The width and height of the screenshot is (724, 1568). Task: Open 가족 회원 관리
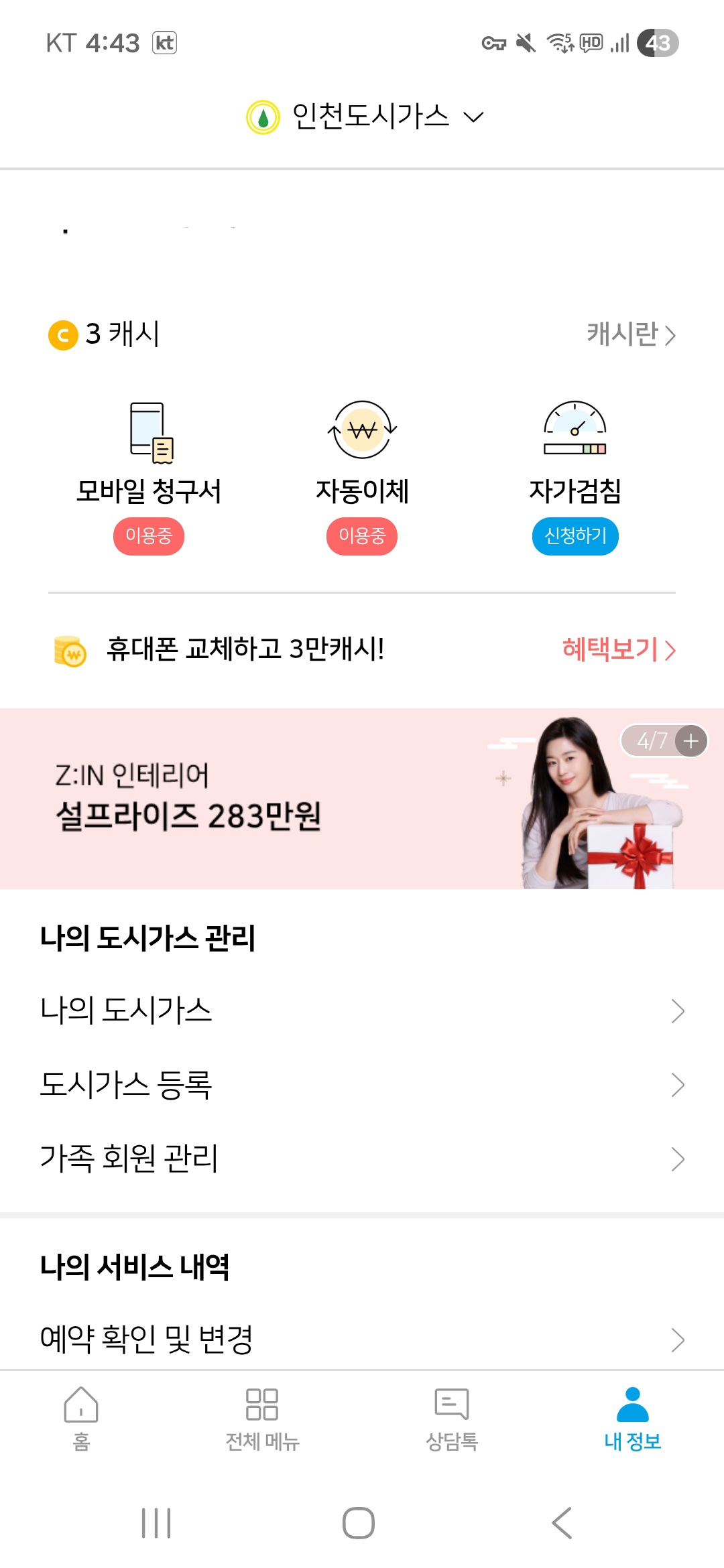(x=362, y=1159)
